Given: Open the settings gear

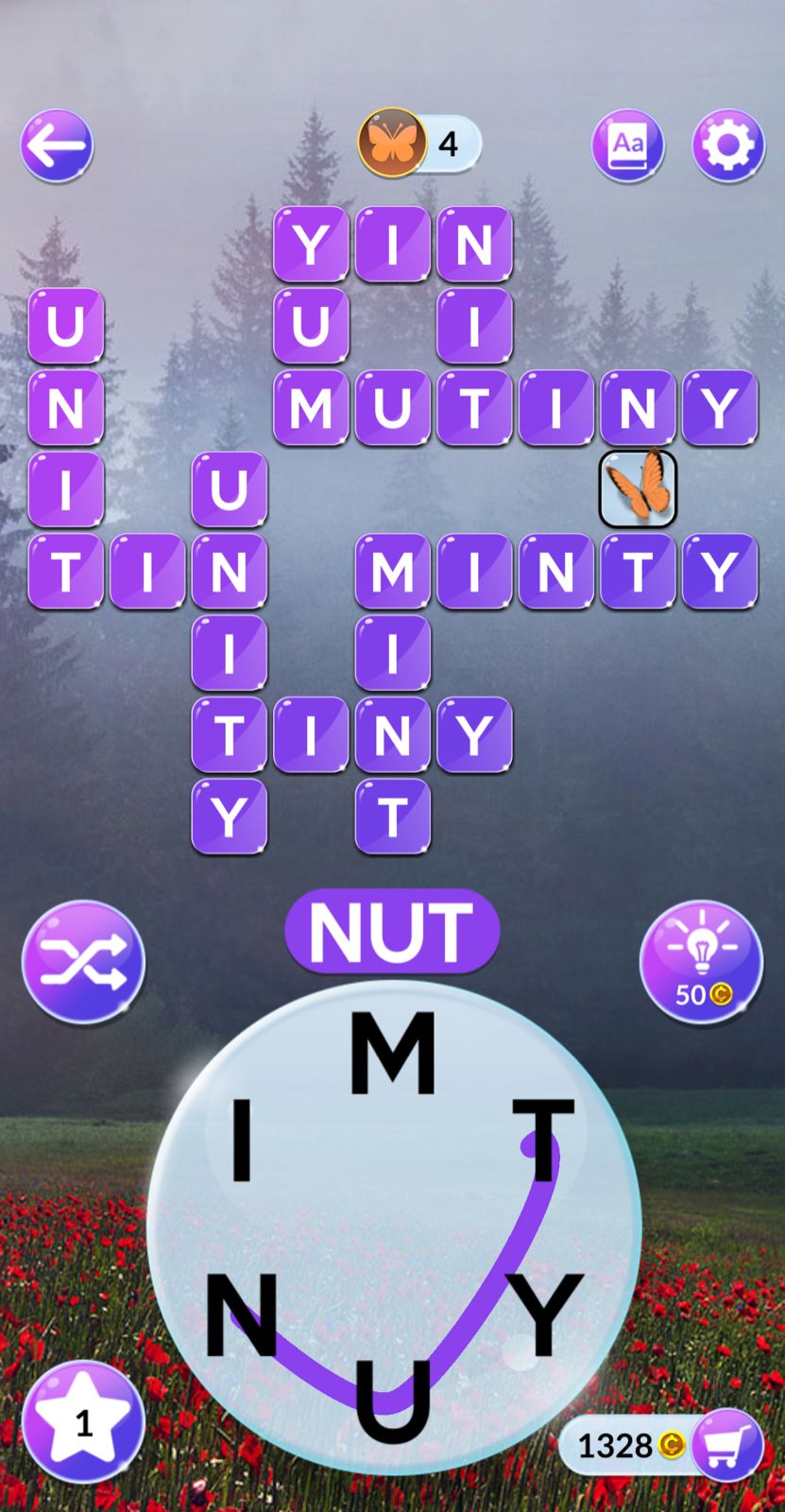Looking at the screenshot, I should click(727, 146).
